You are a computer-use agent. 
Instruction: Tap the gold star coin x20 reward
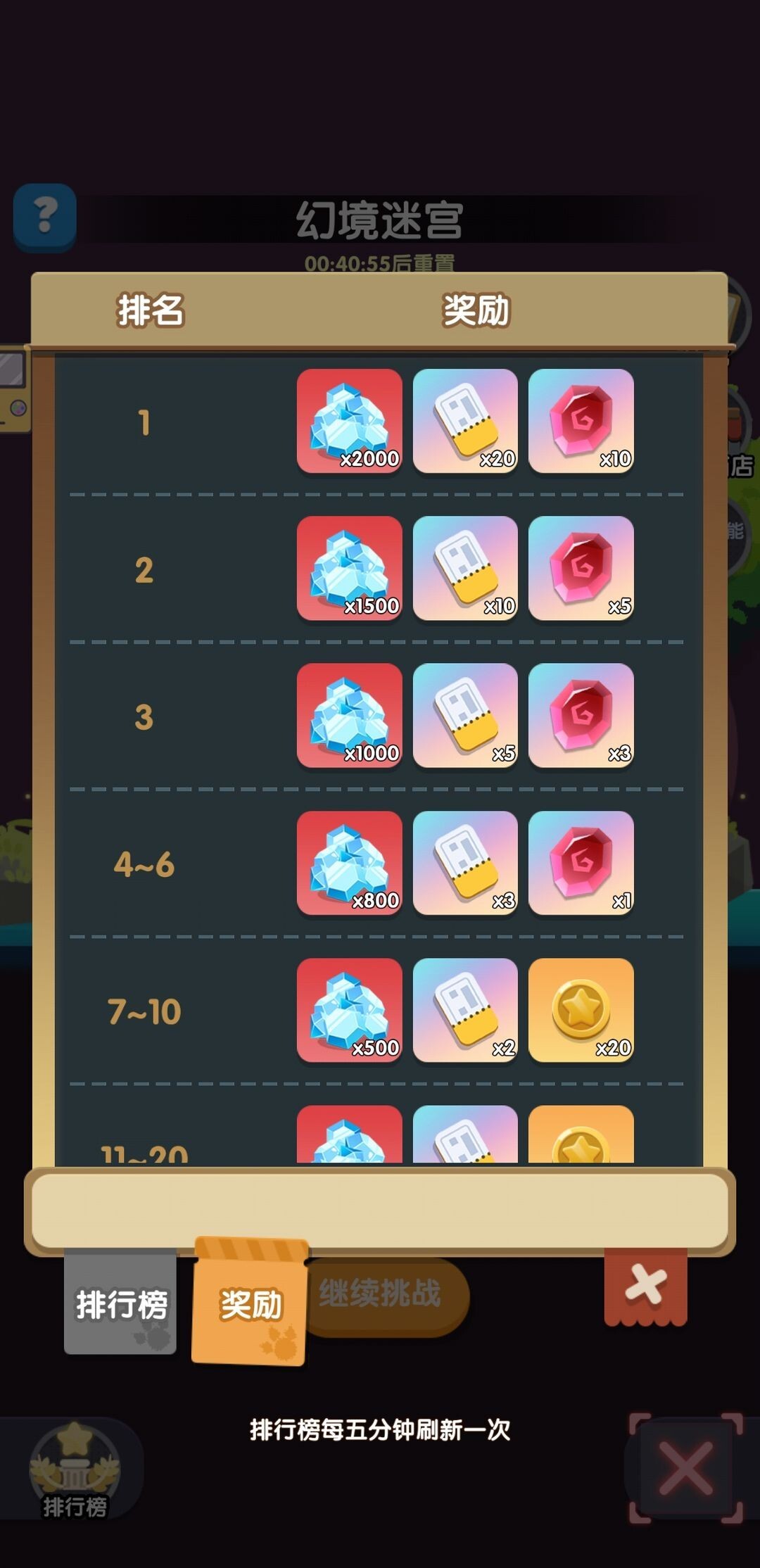(x=581, y=1010)
